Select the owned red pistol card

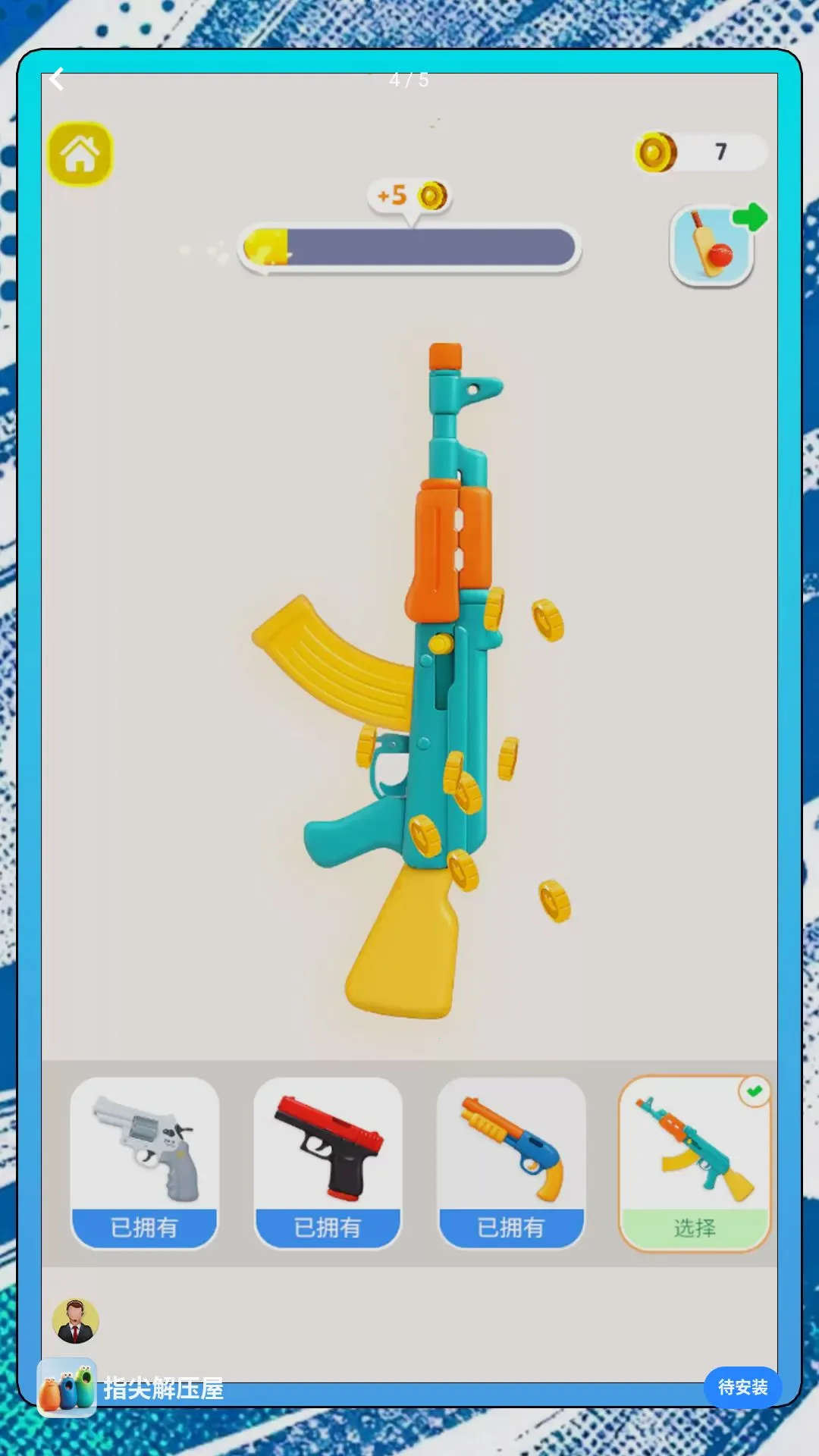click(x=328, y=1163)
